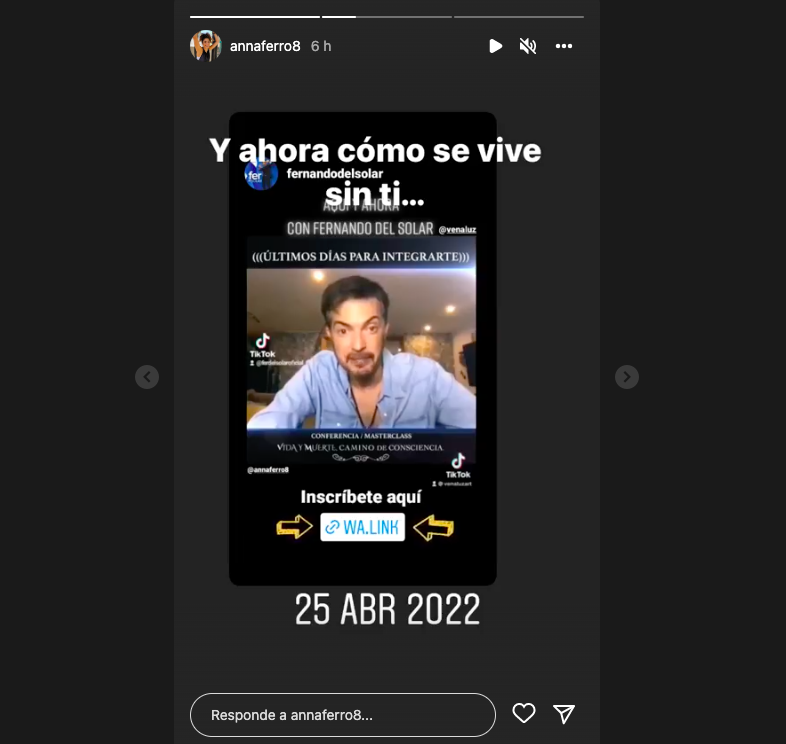786x744 pixels.
Task: Like this story with the heart
Action: (x=524, y=713)
